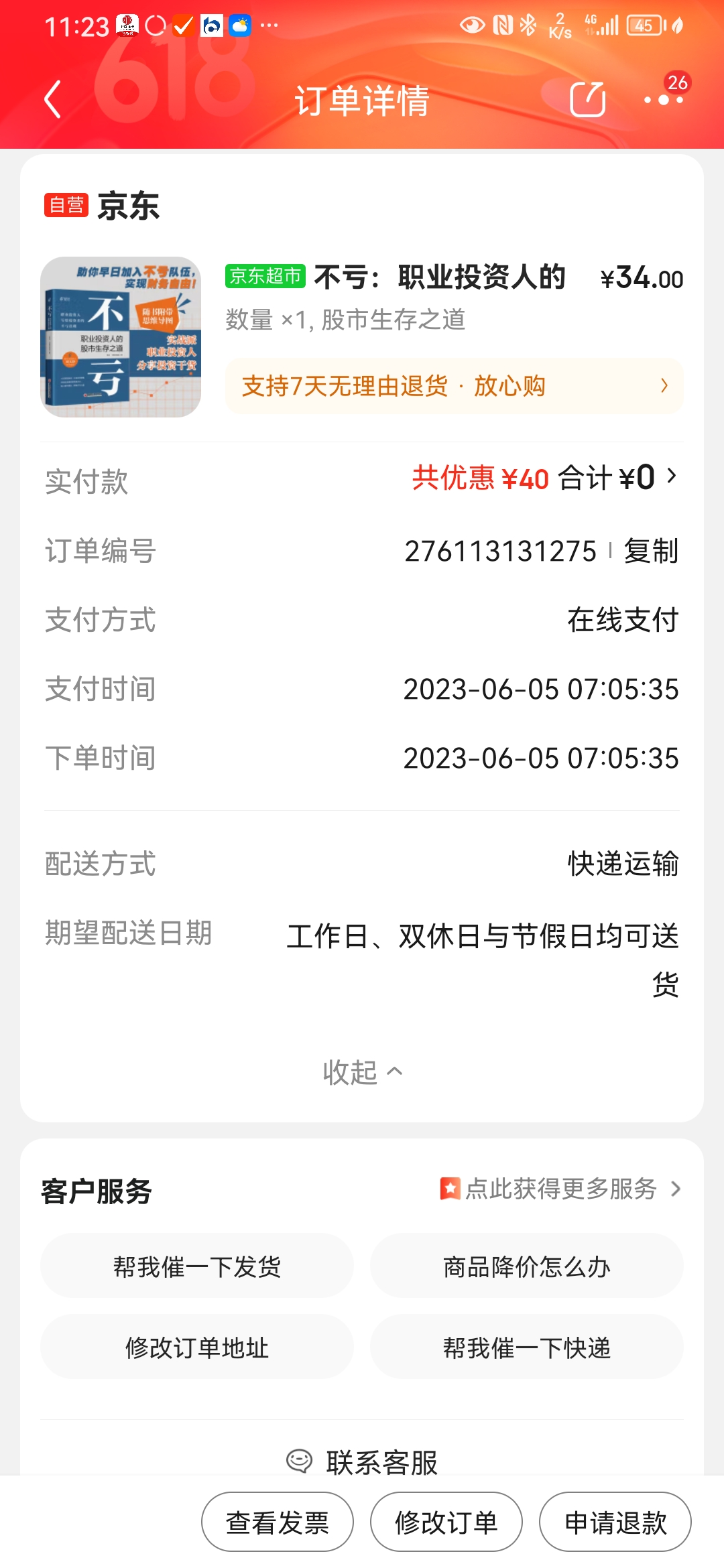View the 支持7天无理由退货 return policy
This screenshot has width=724, height=1568.
[454, 386]
